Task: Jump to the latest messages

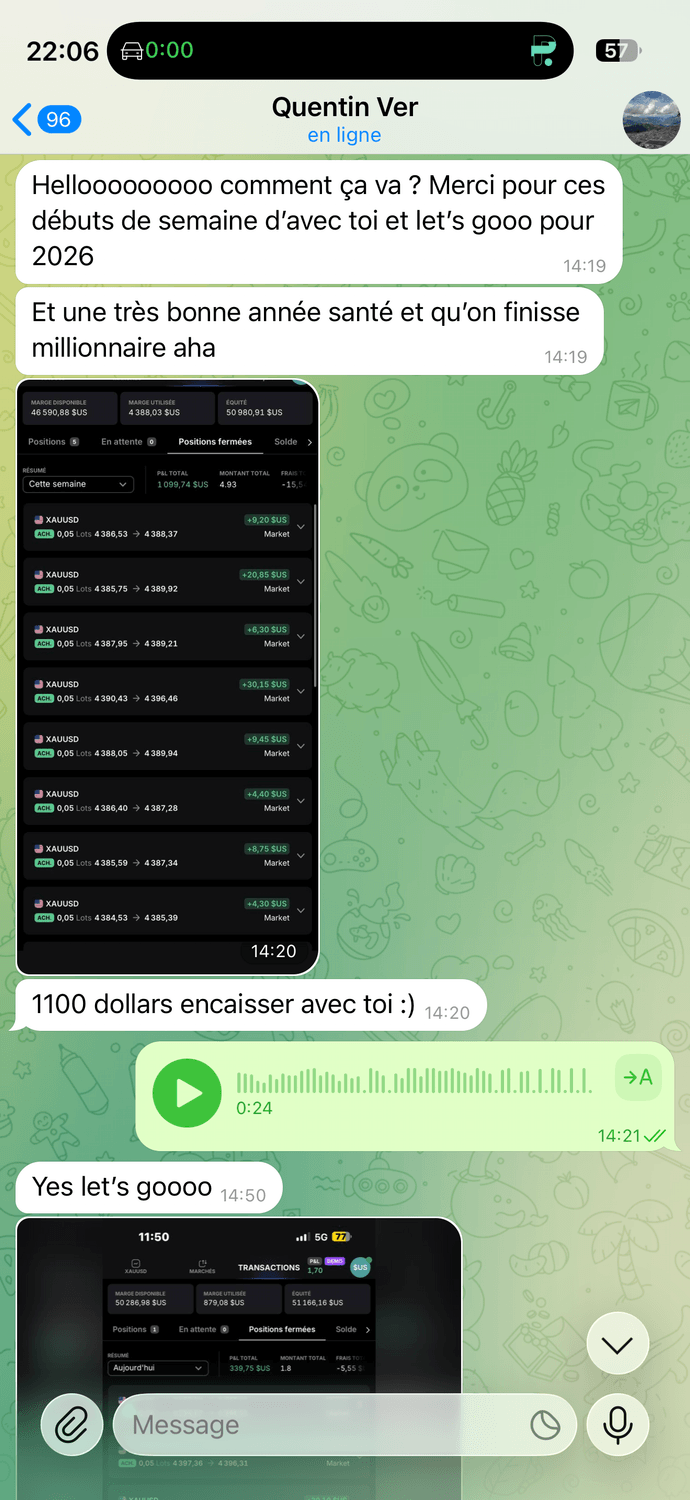Action: tap(617, 1345)
